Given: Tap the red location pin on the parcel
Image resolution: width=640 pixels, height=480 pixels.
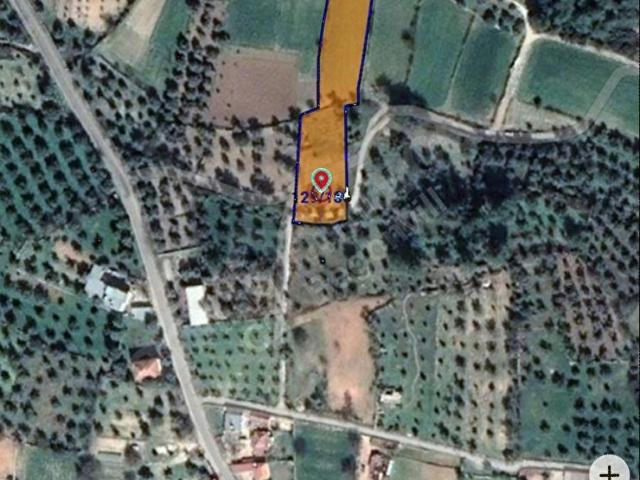Looking at the screenshot, I should point(321,181).
